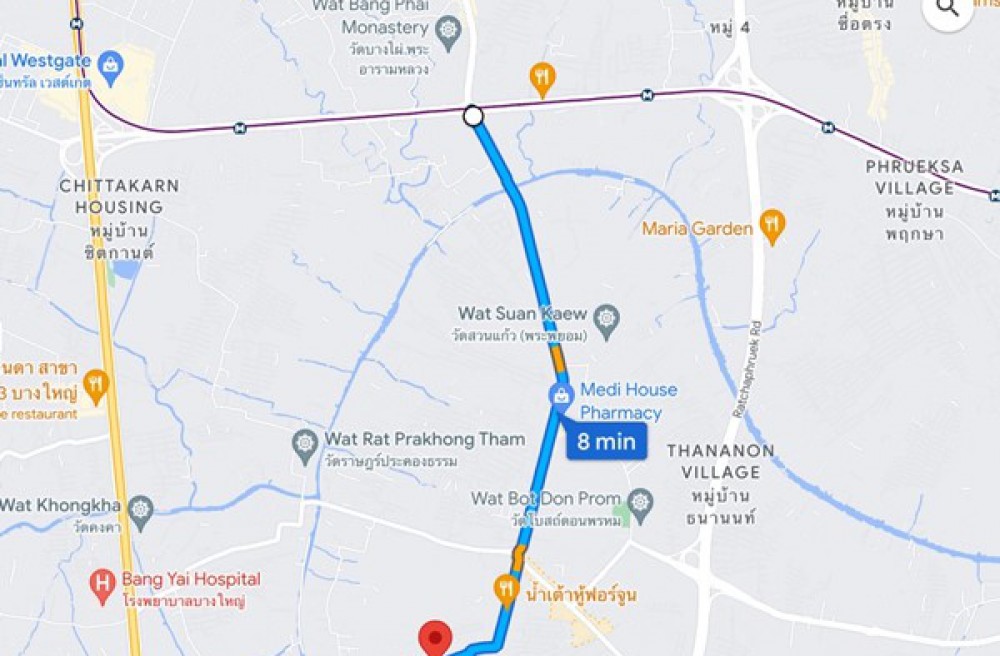Open Wat Rat Prakhong Tham marker
This screenshot has width=1000, height=656.
[x=306, y=444]
